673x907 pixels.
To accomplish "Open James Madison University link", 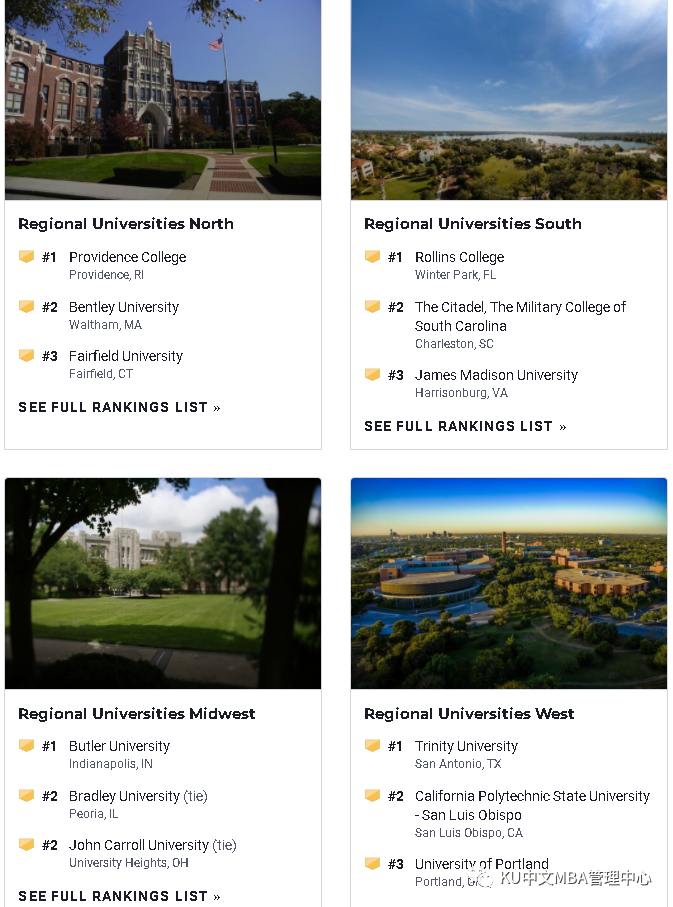I will coord(496,375).
